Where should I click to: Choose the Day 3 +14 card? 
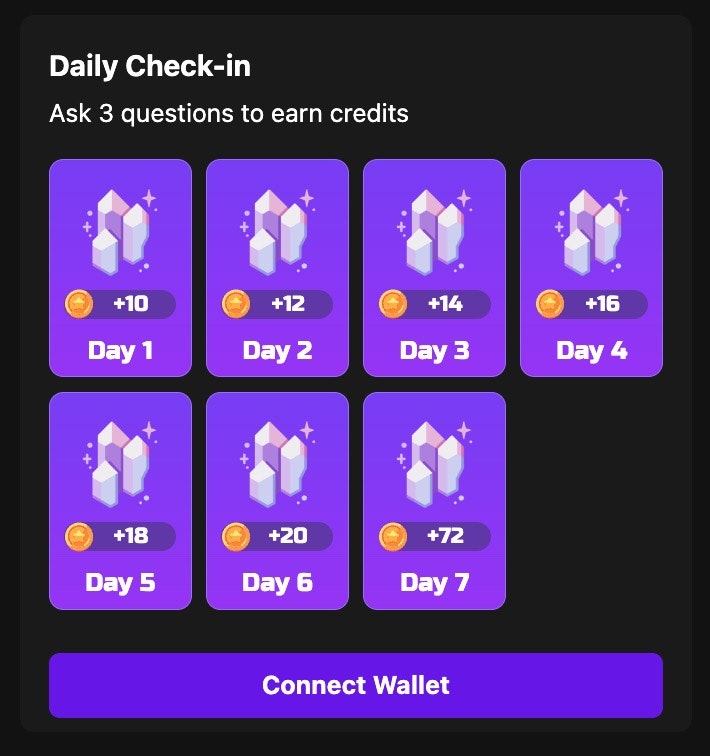click(434, 268)
